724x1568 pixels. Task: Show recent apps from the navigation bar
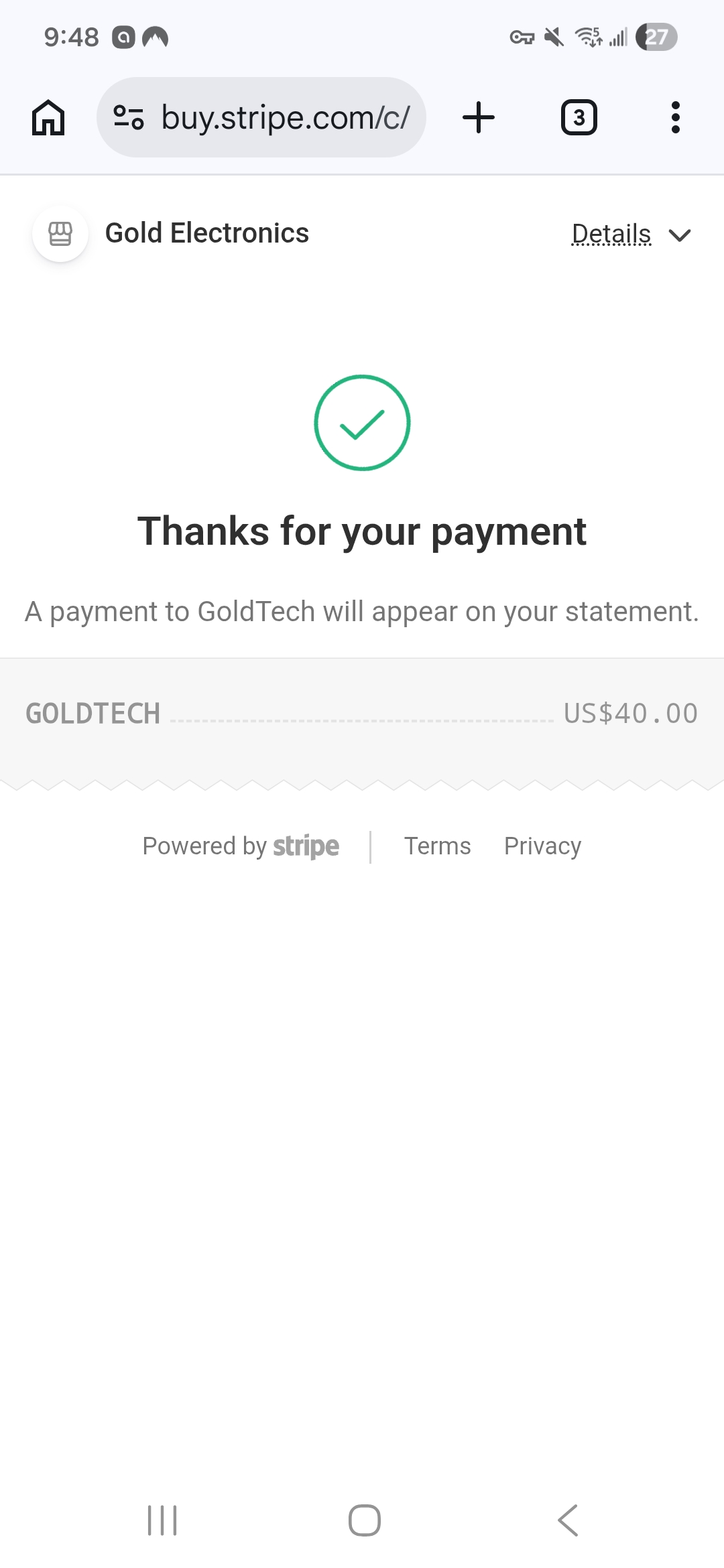[x=162, y=1520]
